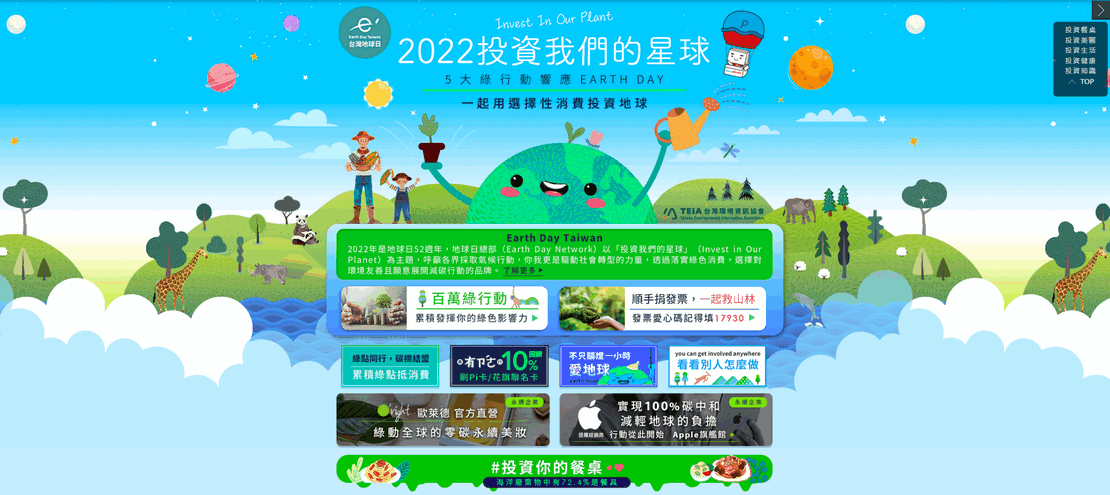1110x495 pixels.
Task: Go to the 投資生活 section
Action: pos(1080,50)
